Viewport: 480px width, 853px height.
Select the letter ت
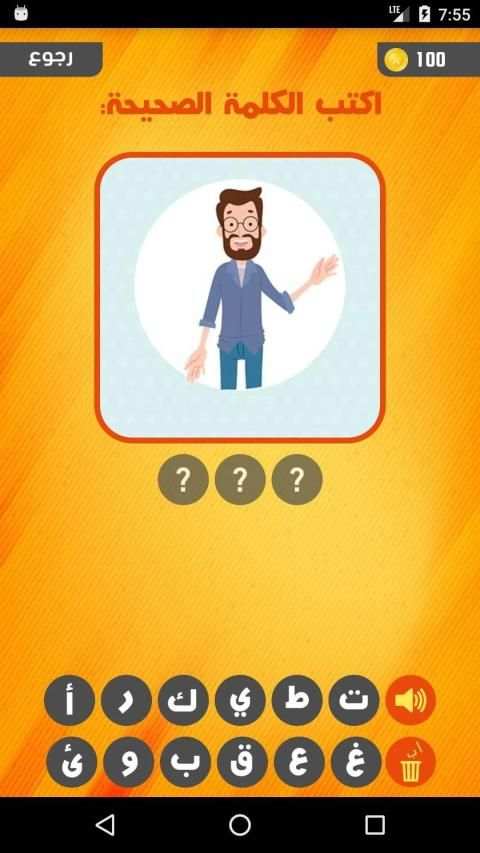coord(354,700)
